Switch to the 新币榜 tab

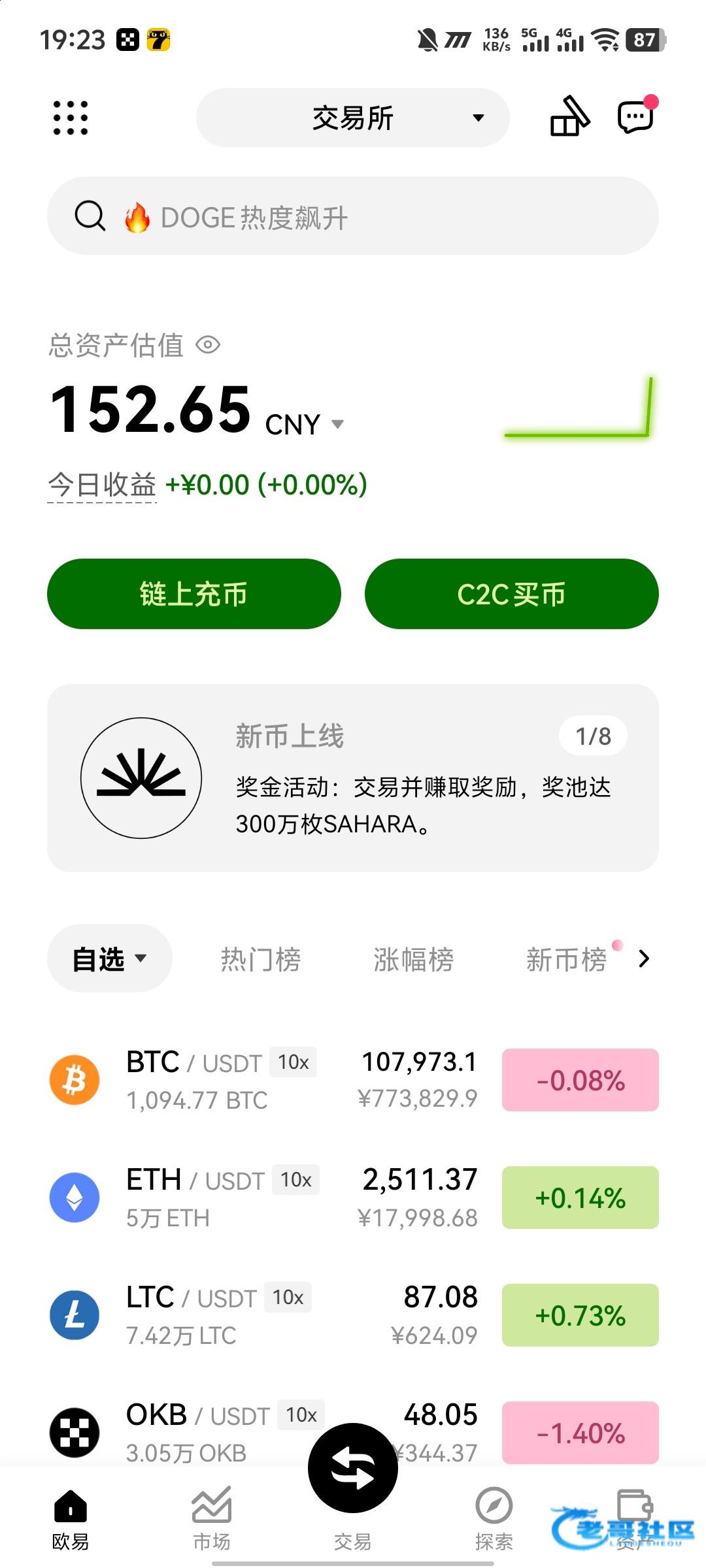coord(567,960)
